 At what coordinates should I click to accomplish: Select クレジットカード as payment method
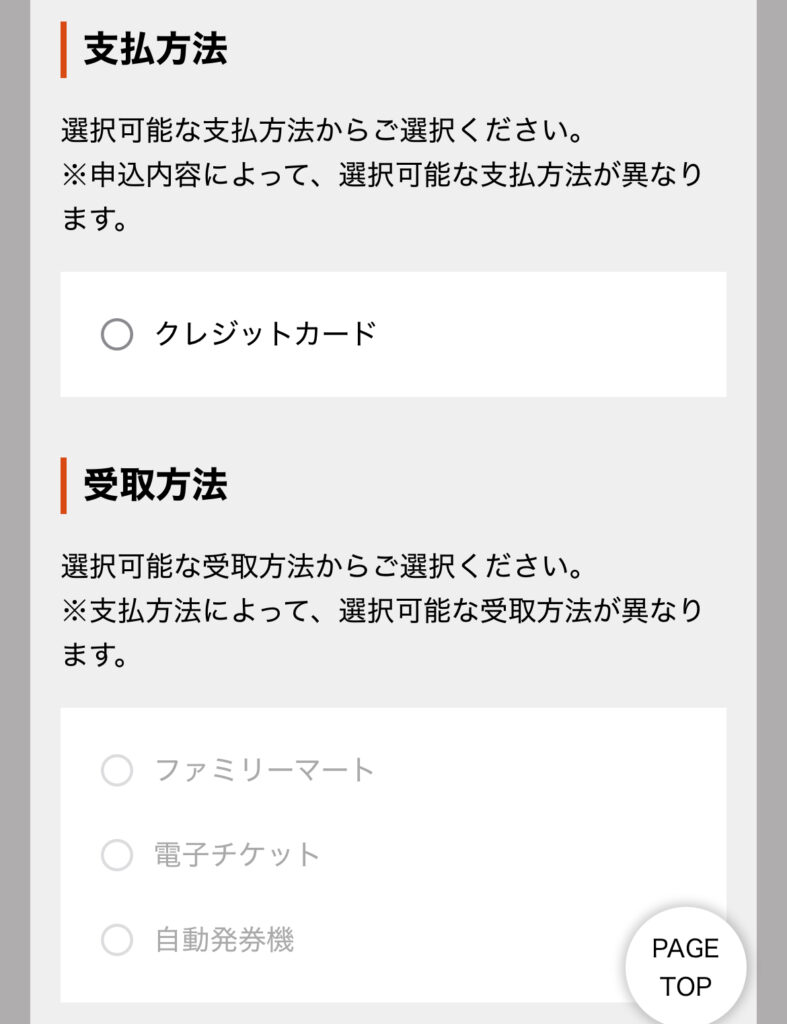coord(117,334)
